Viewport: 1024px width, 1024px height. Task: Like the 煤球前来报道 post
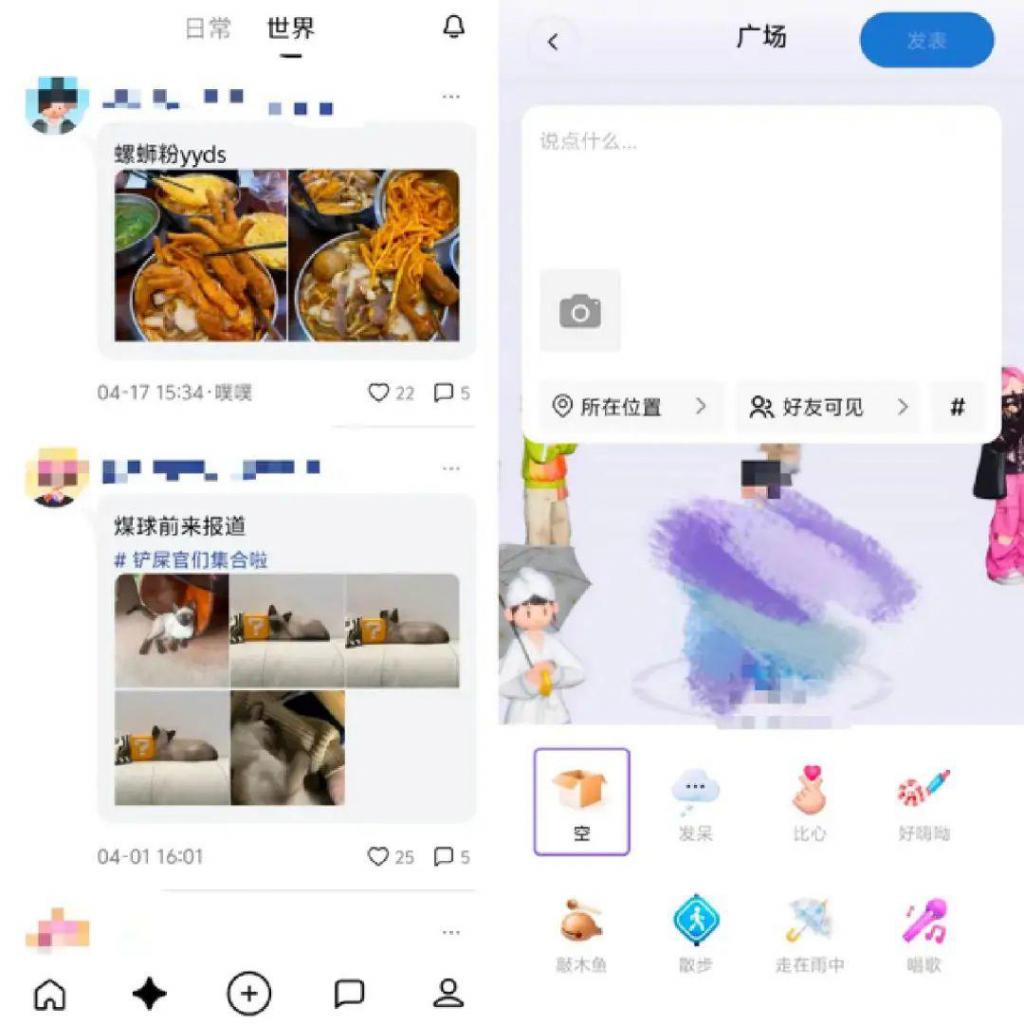[x=379, y=857]
